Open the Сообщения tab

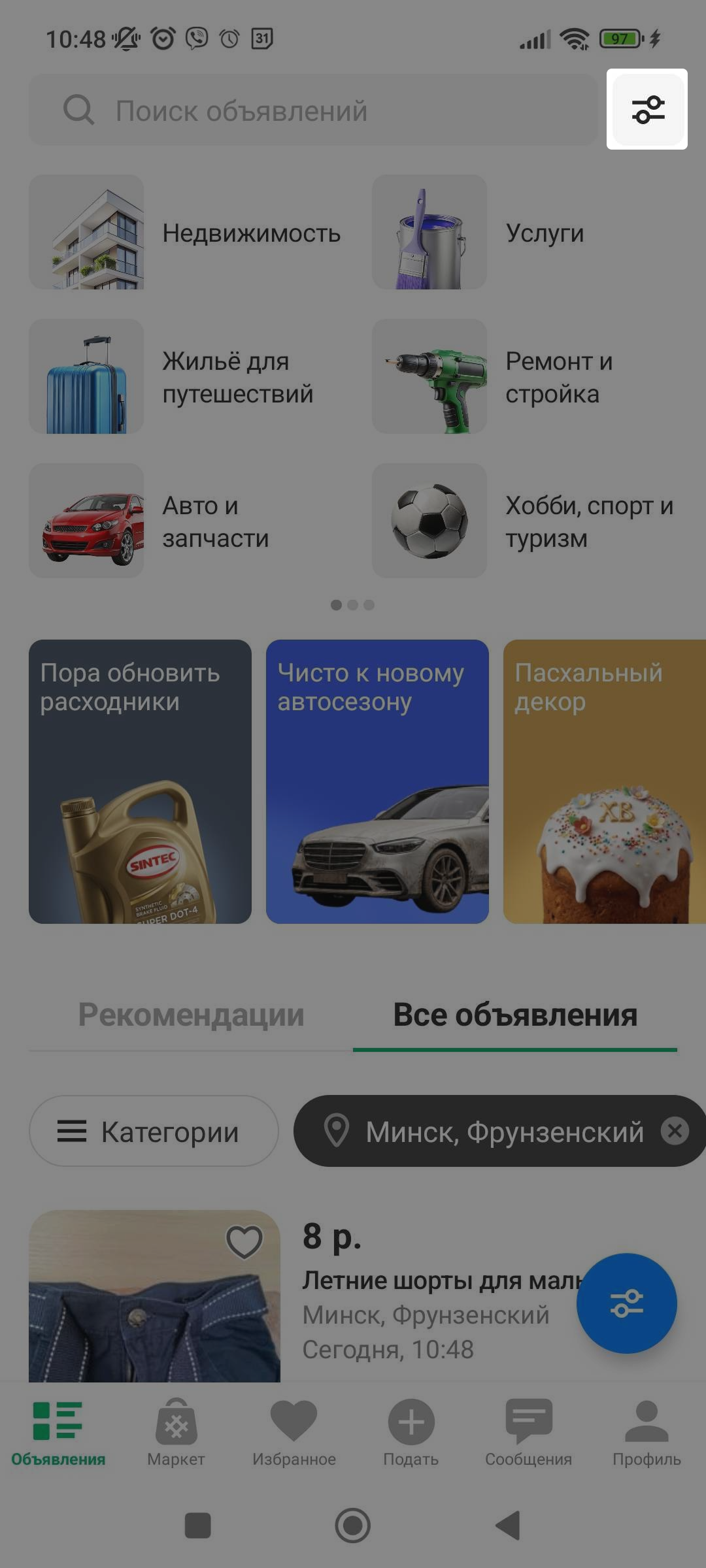(528, 1432)
